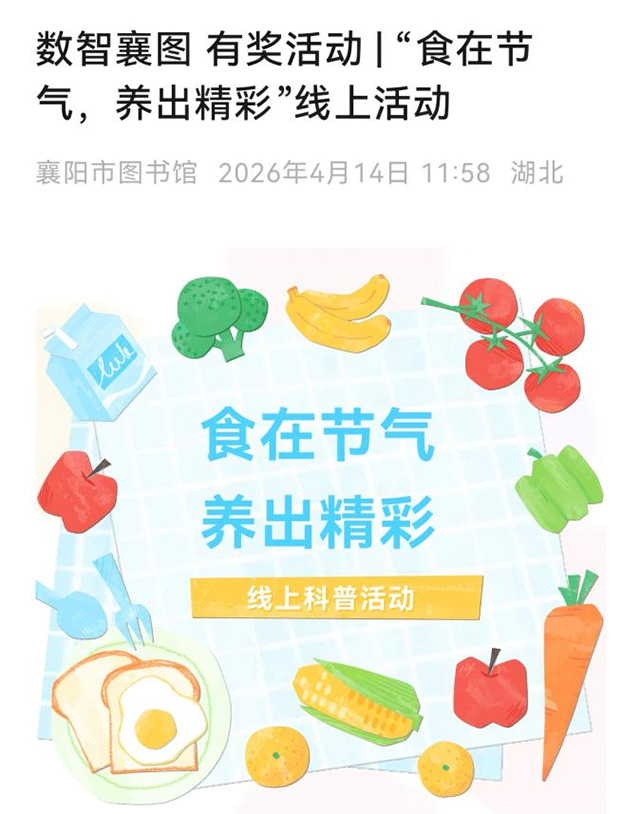640x814 pixels.
Task: View the 食在节气 养出精彩 poster image
Action: [320, 520]
